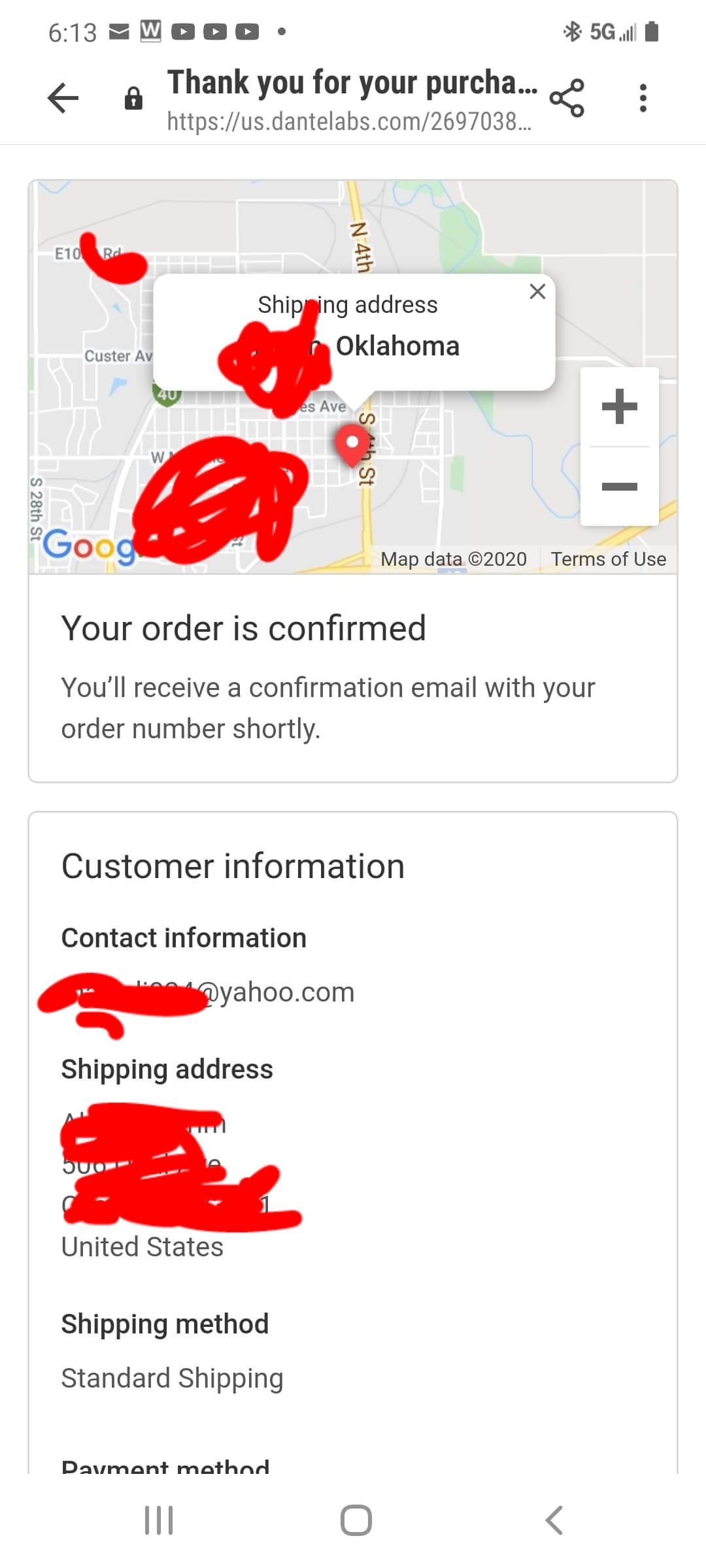Open the browser overflow menu
This screenshot has width=706, height=1568.
point(643,99)
